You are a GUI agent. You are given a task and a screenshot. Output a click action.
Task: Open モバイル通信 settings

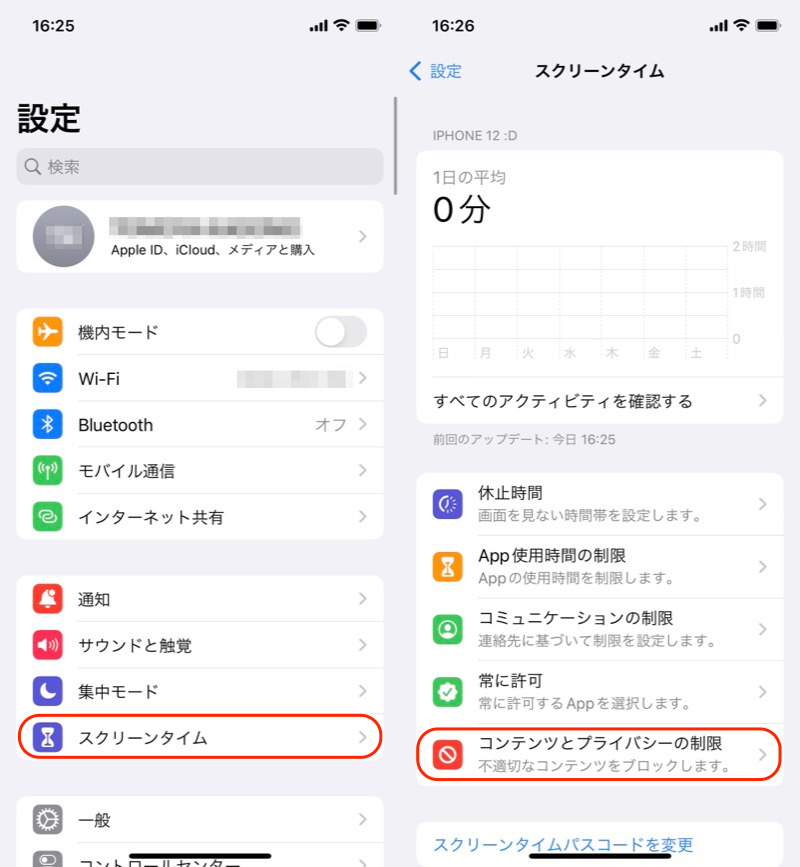coord(200,471)
